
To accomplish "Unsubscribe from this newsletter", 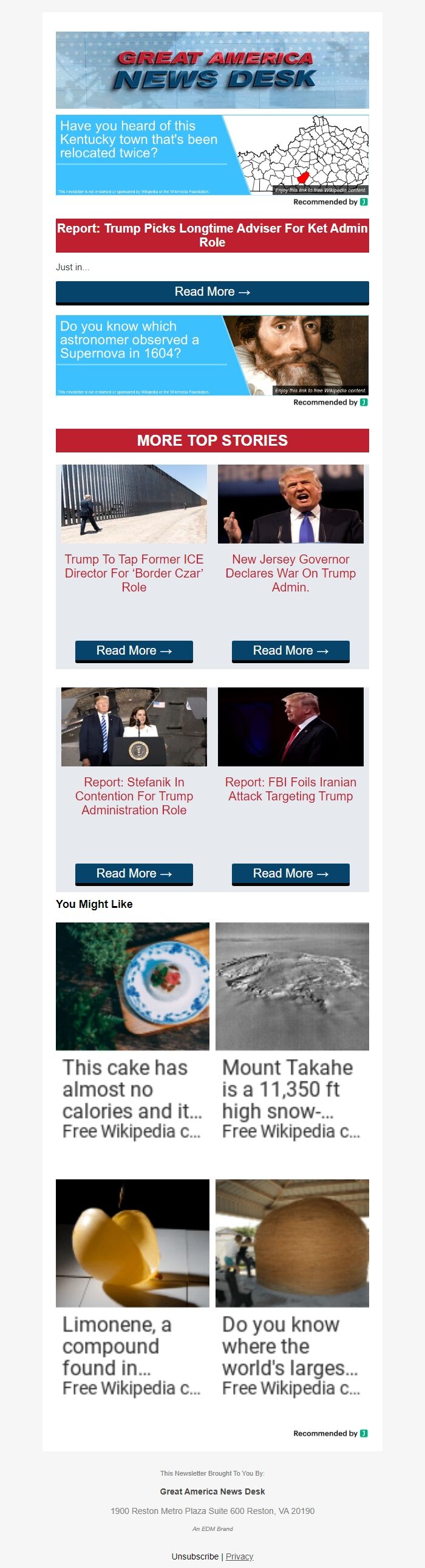I will tap(195, 1556).
